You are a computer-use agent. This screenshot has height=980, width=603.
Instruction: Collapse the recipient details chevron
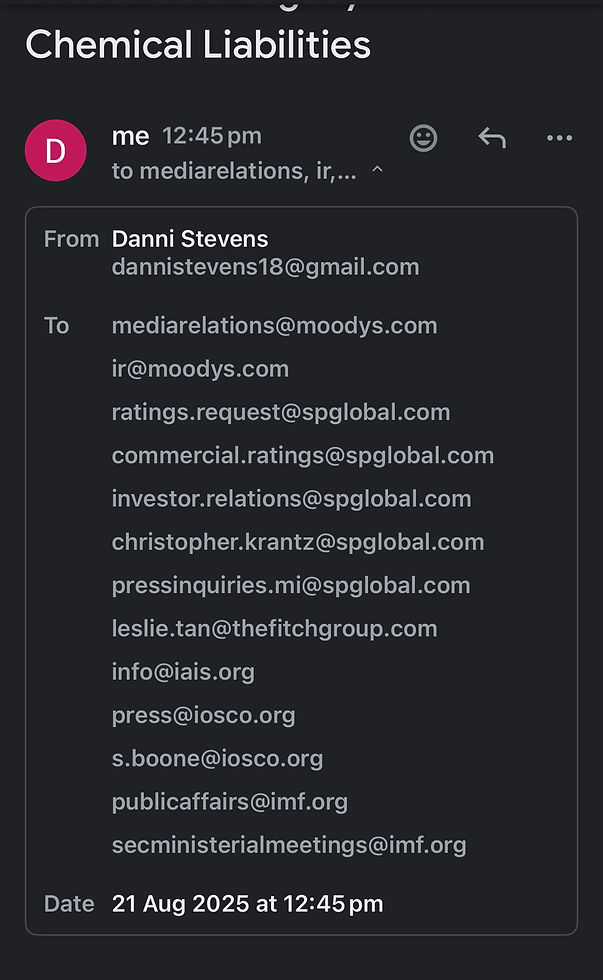(377, 171)
